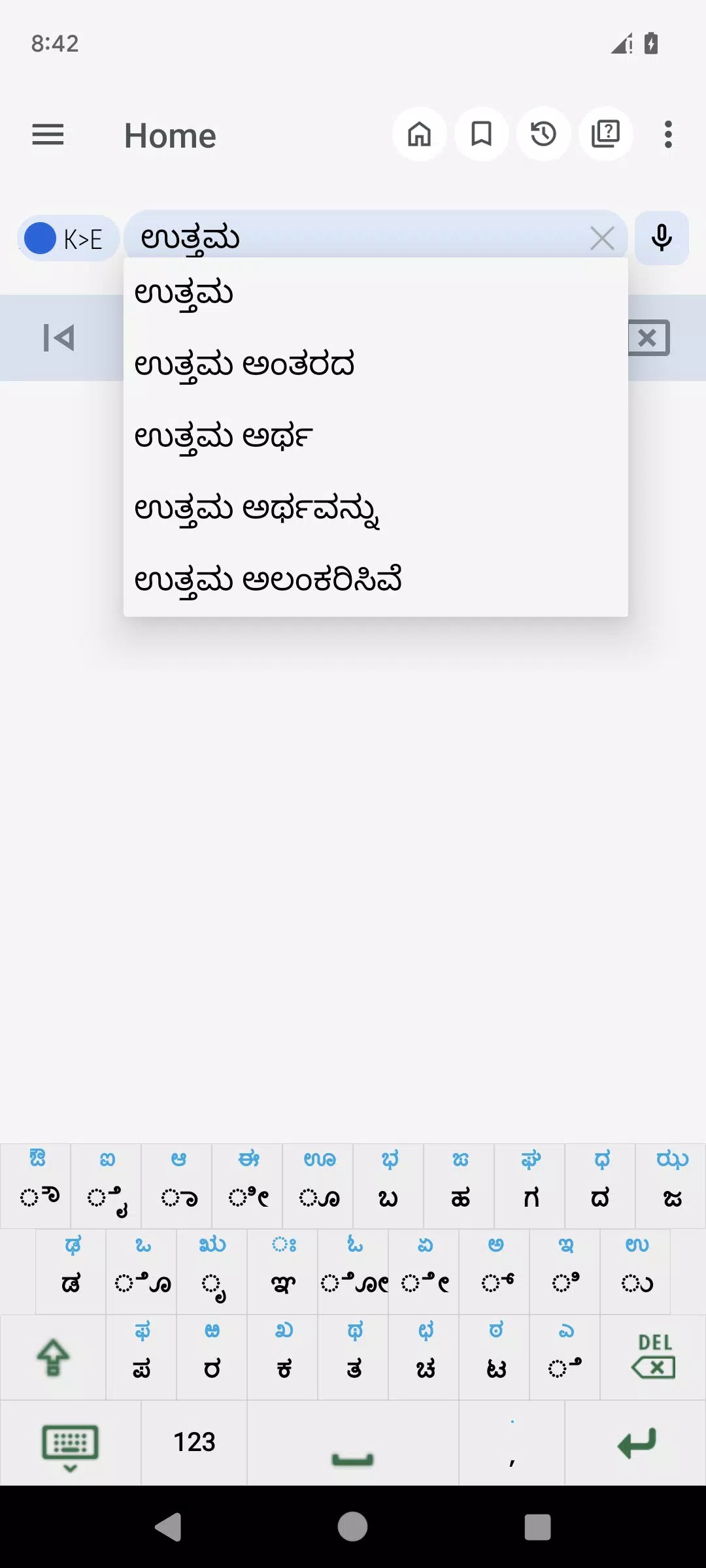This screenshot has width=706, height=1568.
Task: Open saved bookmarks
Action: pos(482,135)
